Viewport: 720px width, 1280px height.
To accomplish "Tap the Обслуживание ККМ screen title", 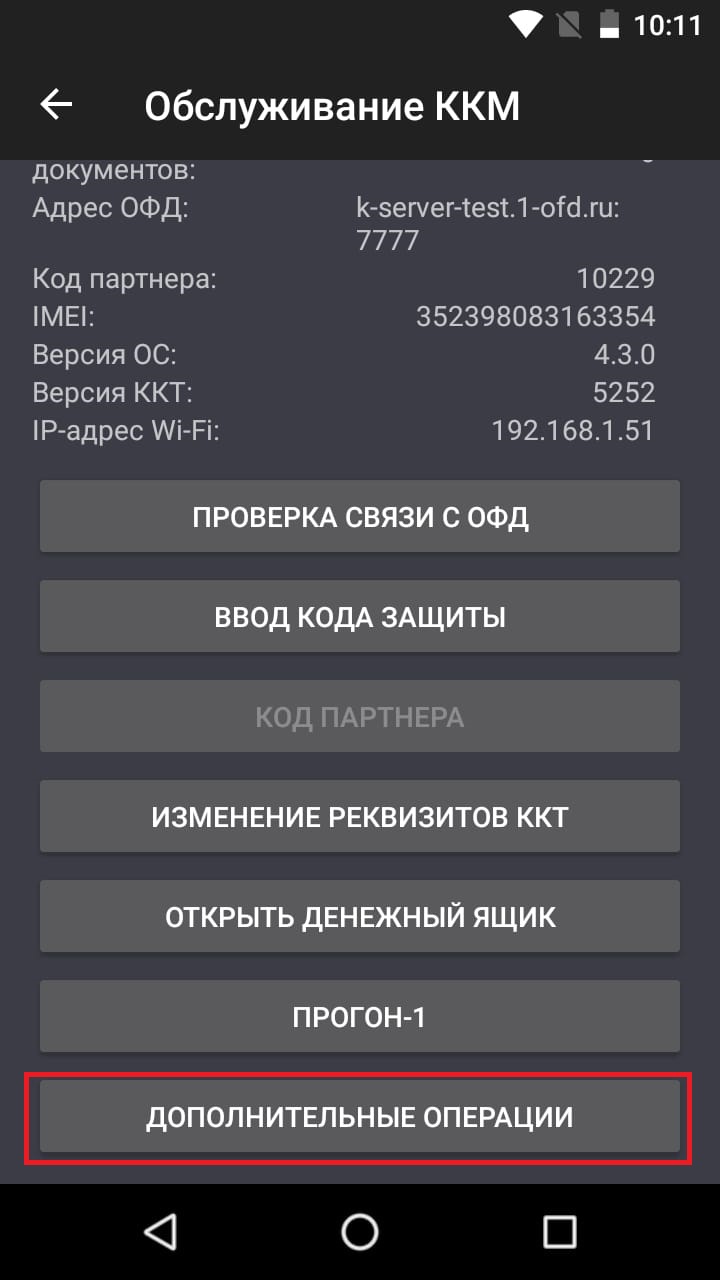I will click(x=331, y=103).
